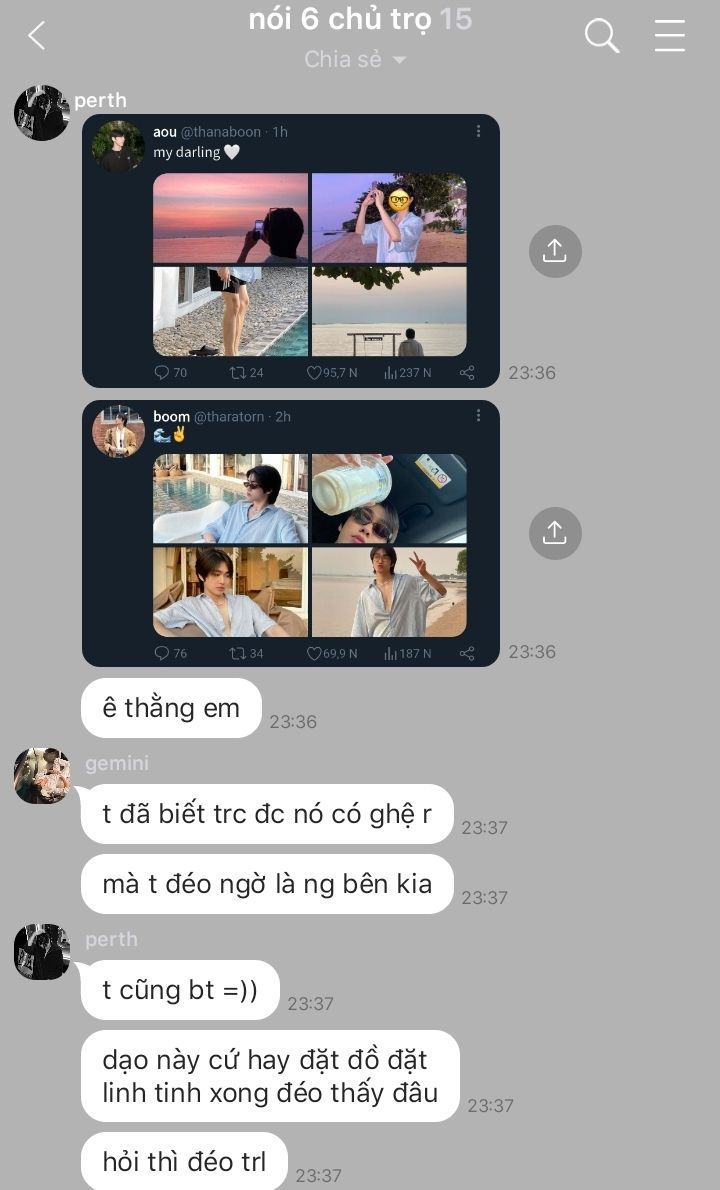Search within this conversation
The width and height of the screenshot is (720, 1190).
tap(601, 37)
